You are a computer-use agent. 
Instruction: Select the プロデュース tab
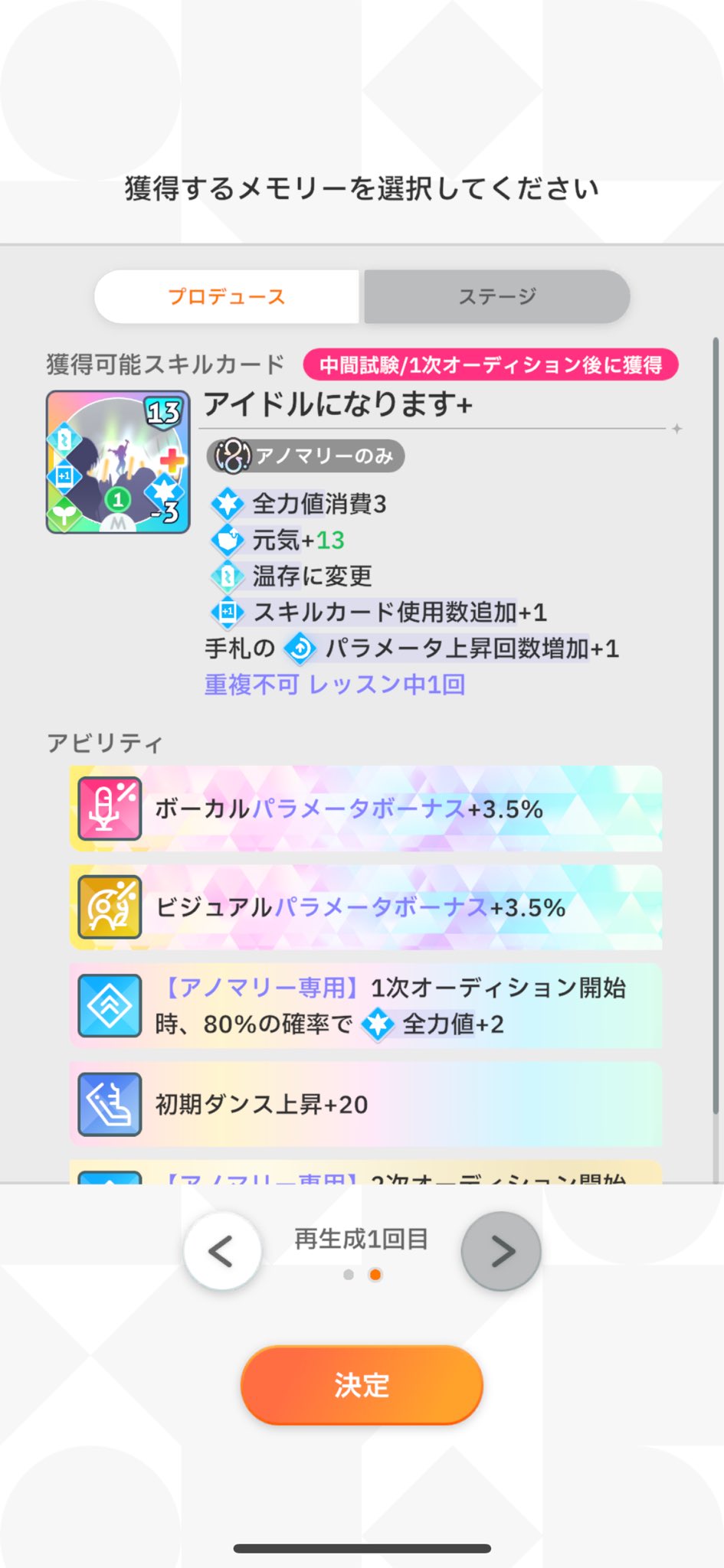click(227, 296)
